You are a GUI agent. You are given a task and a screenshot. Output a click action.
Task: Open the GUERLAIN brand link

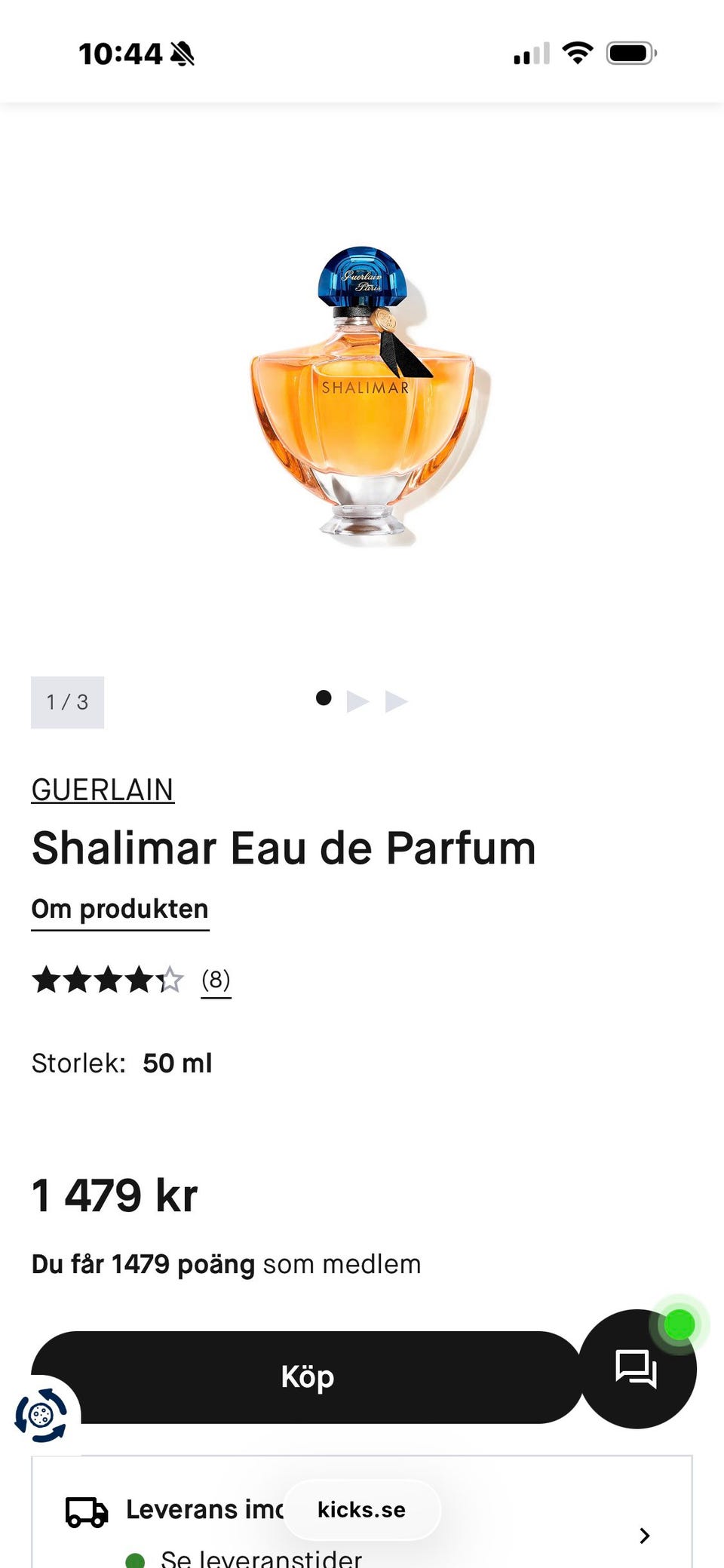tap(103, 790)
